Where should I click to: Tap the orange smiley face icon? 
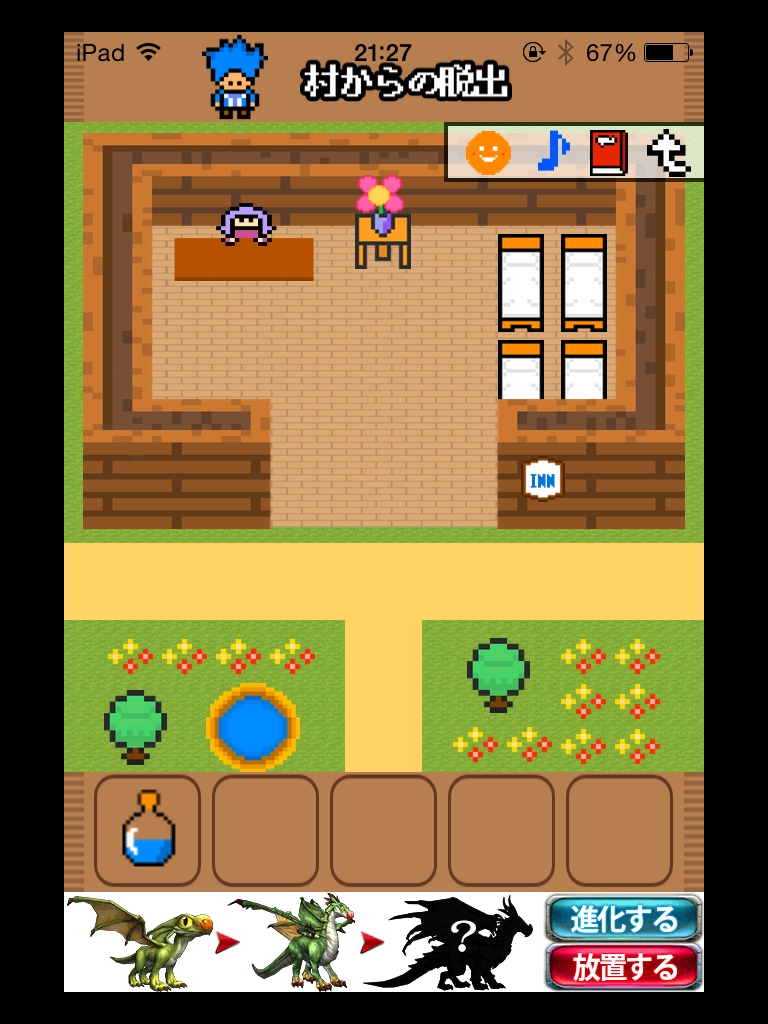click(x=488, y=153)
